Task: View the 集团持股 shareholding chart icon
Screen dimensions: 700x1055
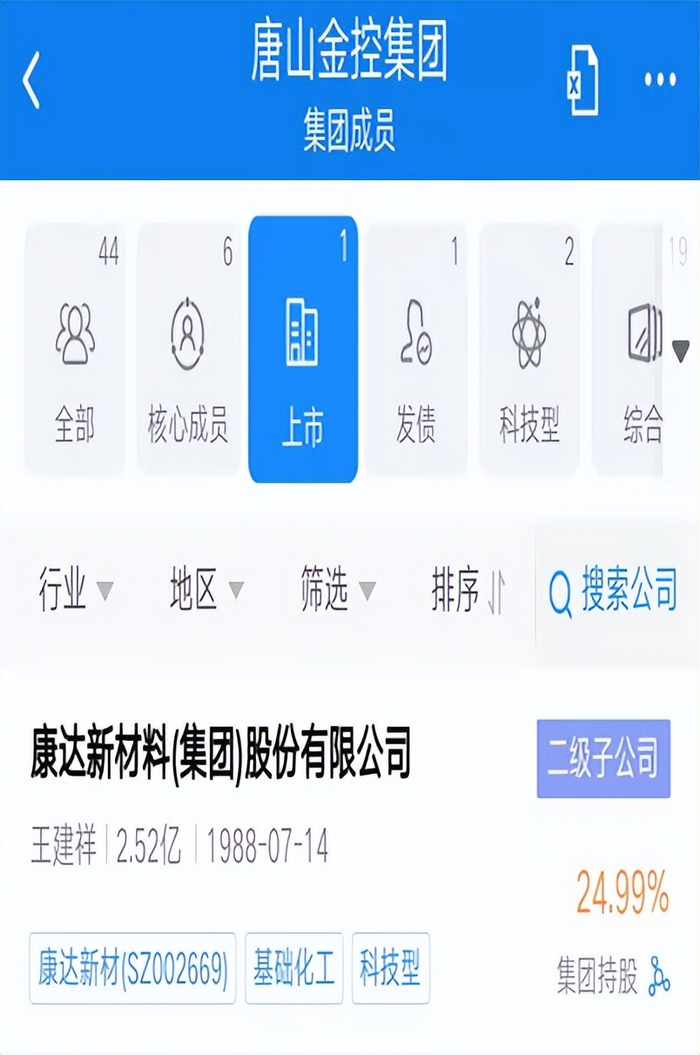Action: pyautogui.click(x=660, y=976)
